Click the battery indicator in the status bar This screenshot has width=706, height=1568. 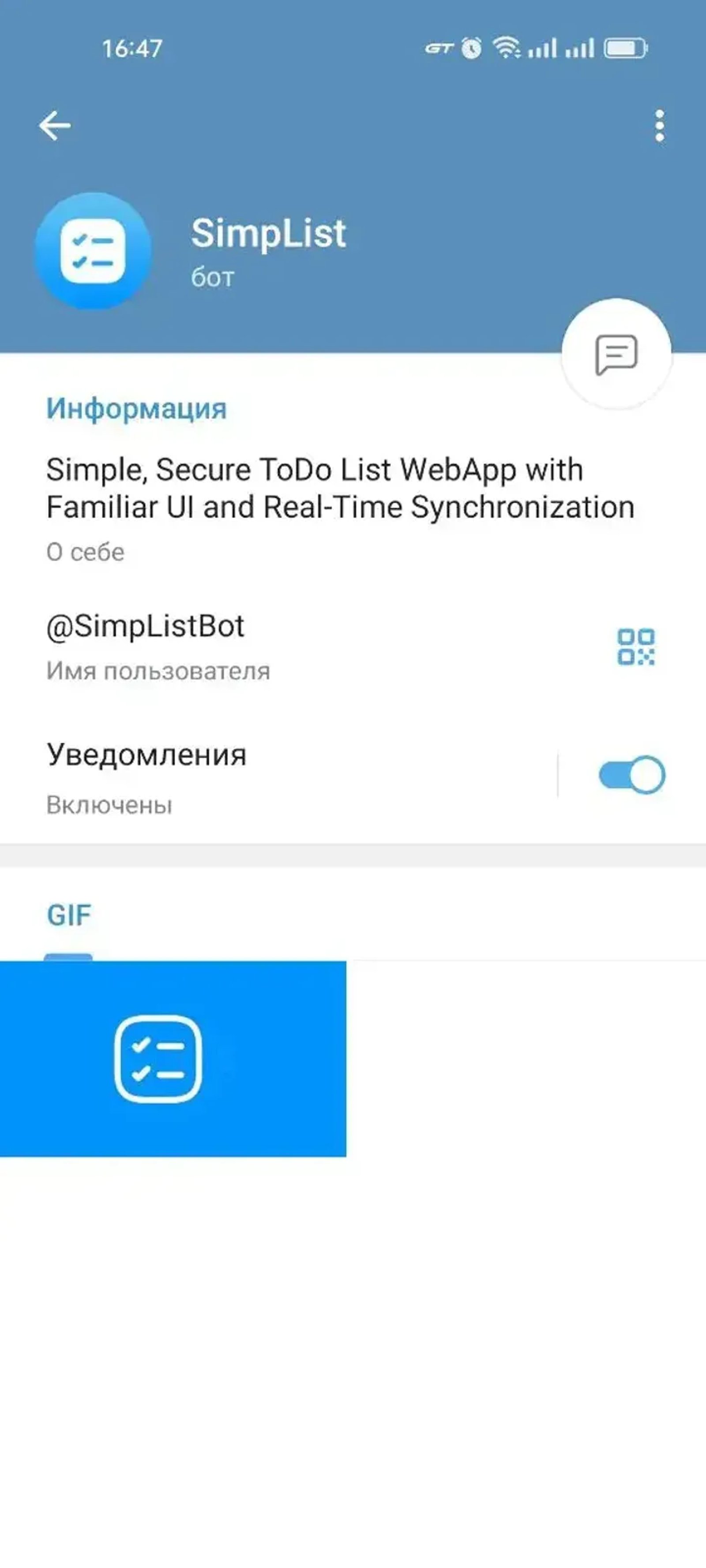tap(625, 49)
